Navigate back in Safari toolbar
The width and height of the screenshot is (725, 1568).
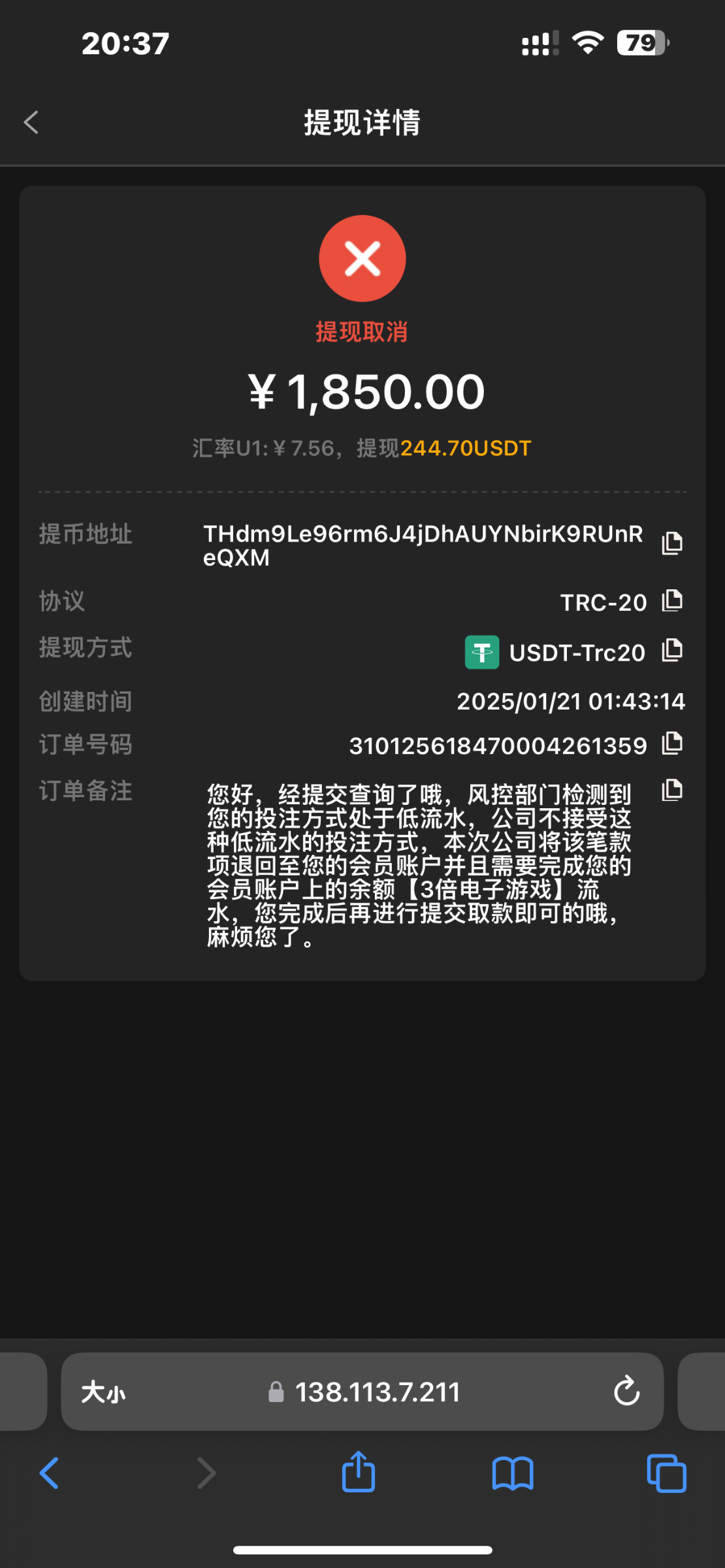(x=49, y=1473)
